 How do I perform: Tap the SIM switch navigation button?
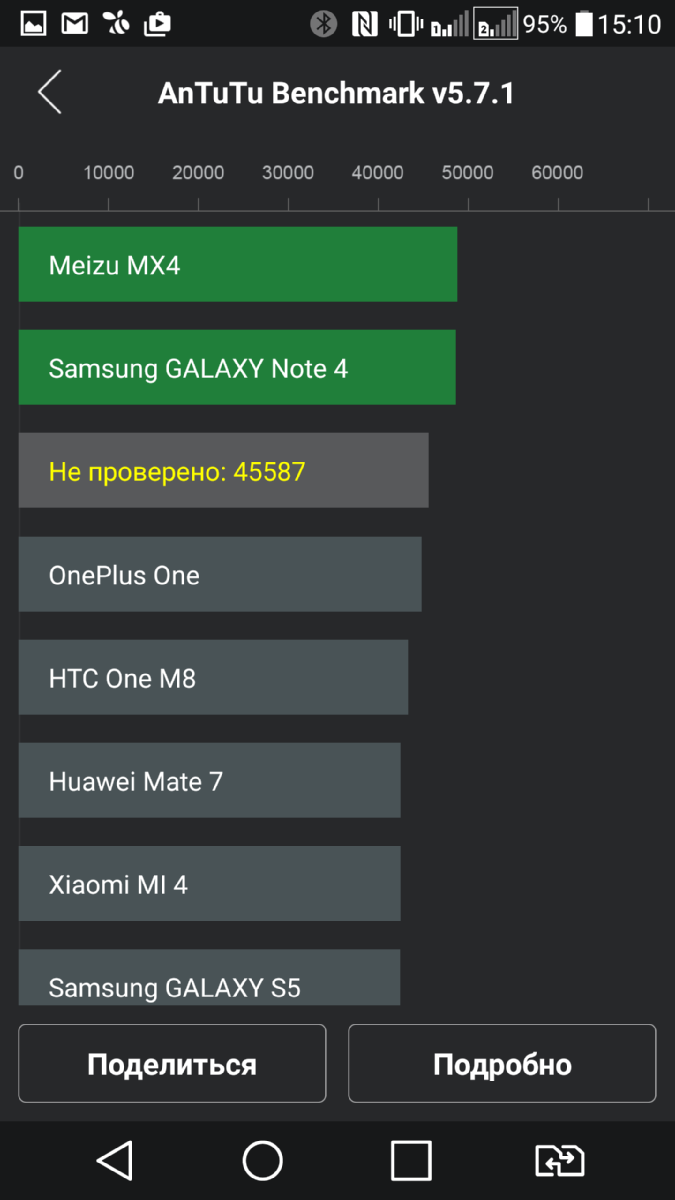pos(560,1161)
